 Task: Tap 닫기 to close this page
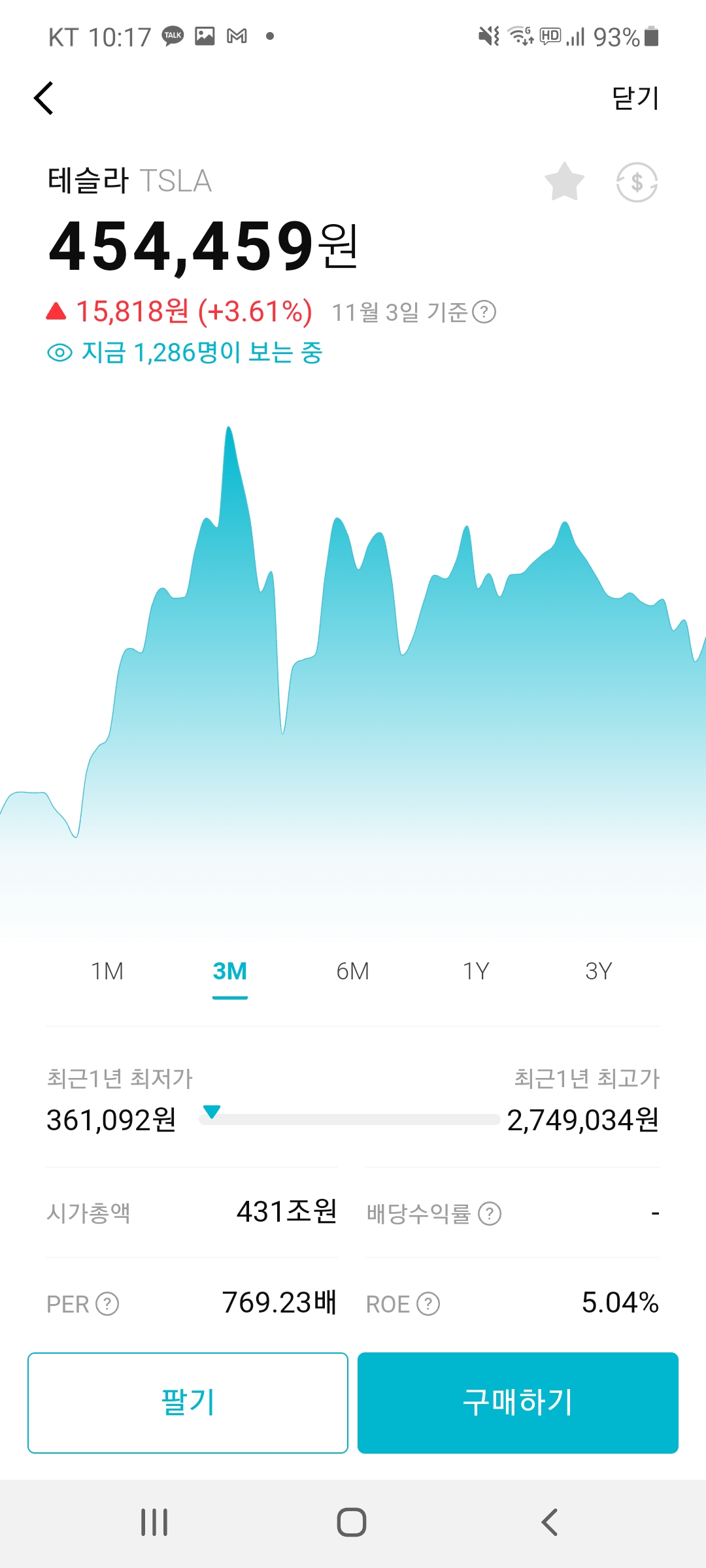635,98
